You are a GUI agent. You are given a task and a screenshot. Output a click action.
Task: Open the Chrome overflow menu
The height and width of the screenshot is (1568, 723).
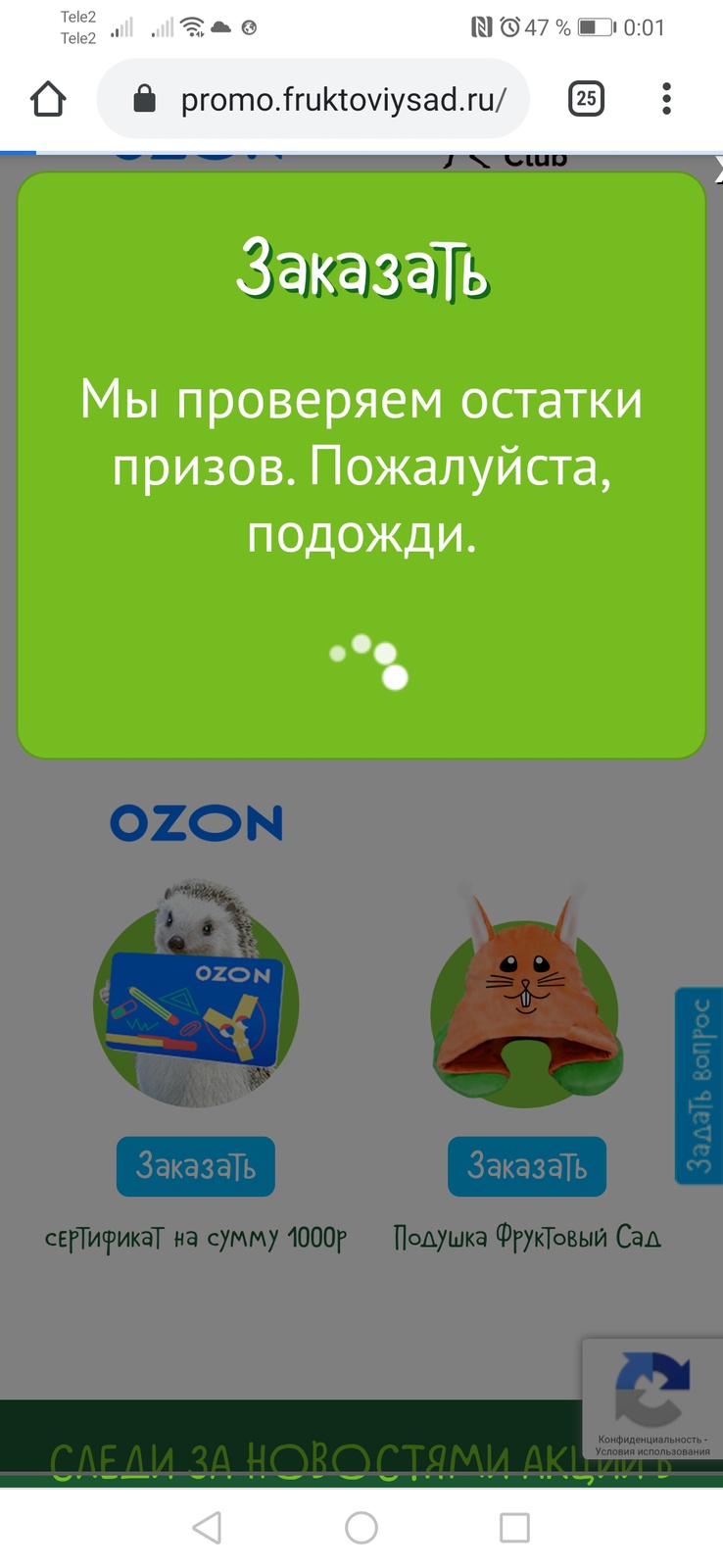click(666, 99)
